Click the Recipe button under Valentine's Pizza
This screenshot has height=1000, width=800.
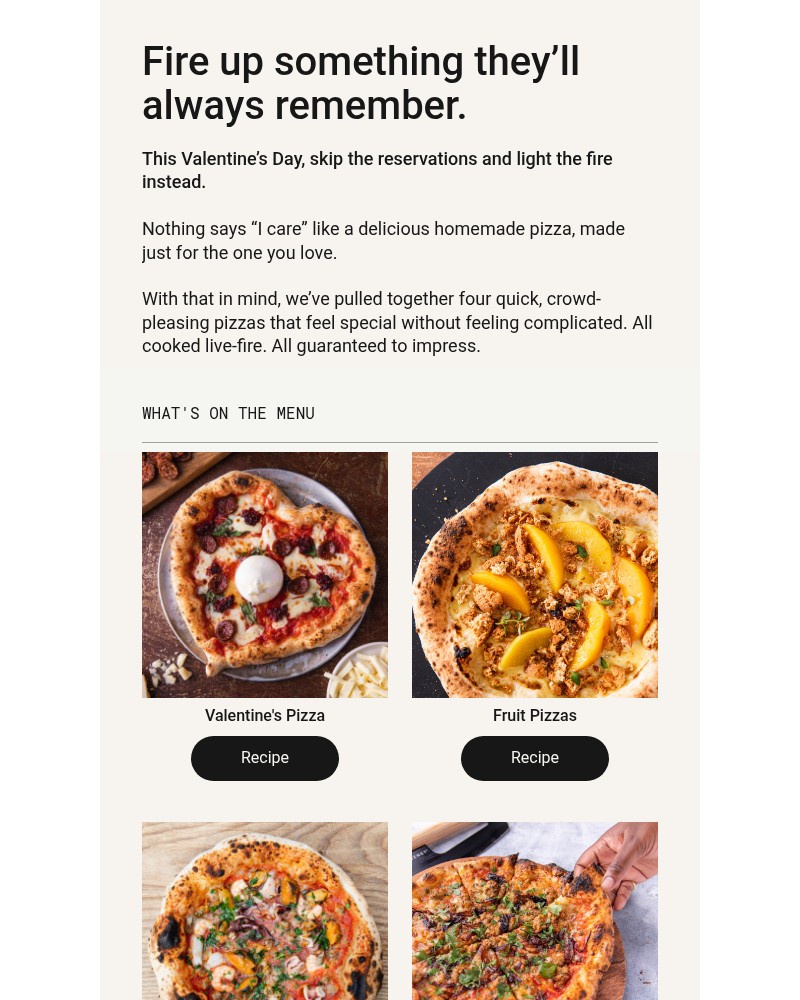[264, 758]
